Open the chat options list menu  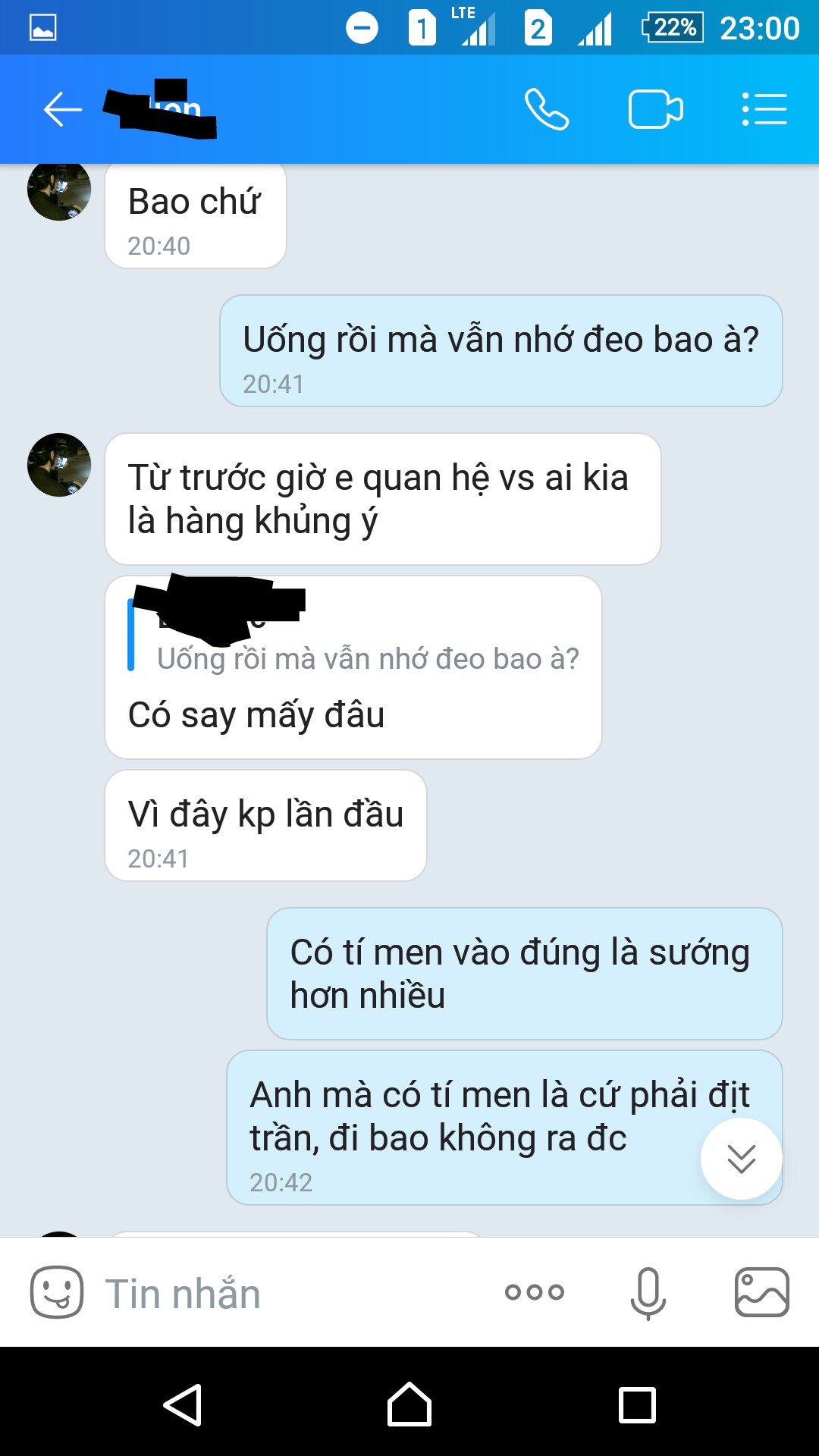764,109
